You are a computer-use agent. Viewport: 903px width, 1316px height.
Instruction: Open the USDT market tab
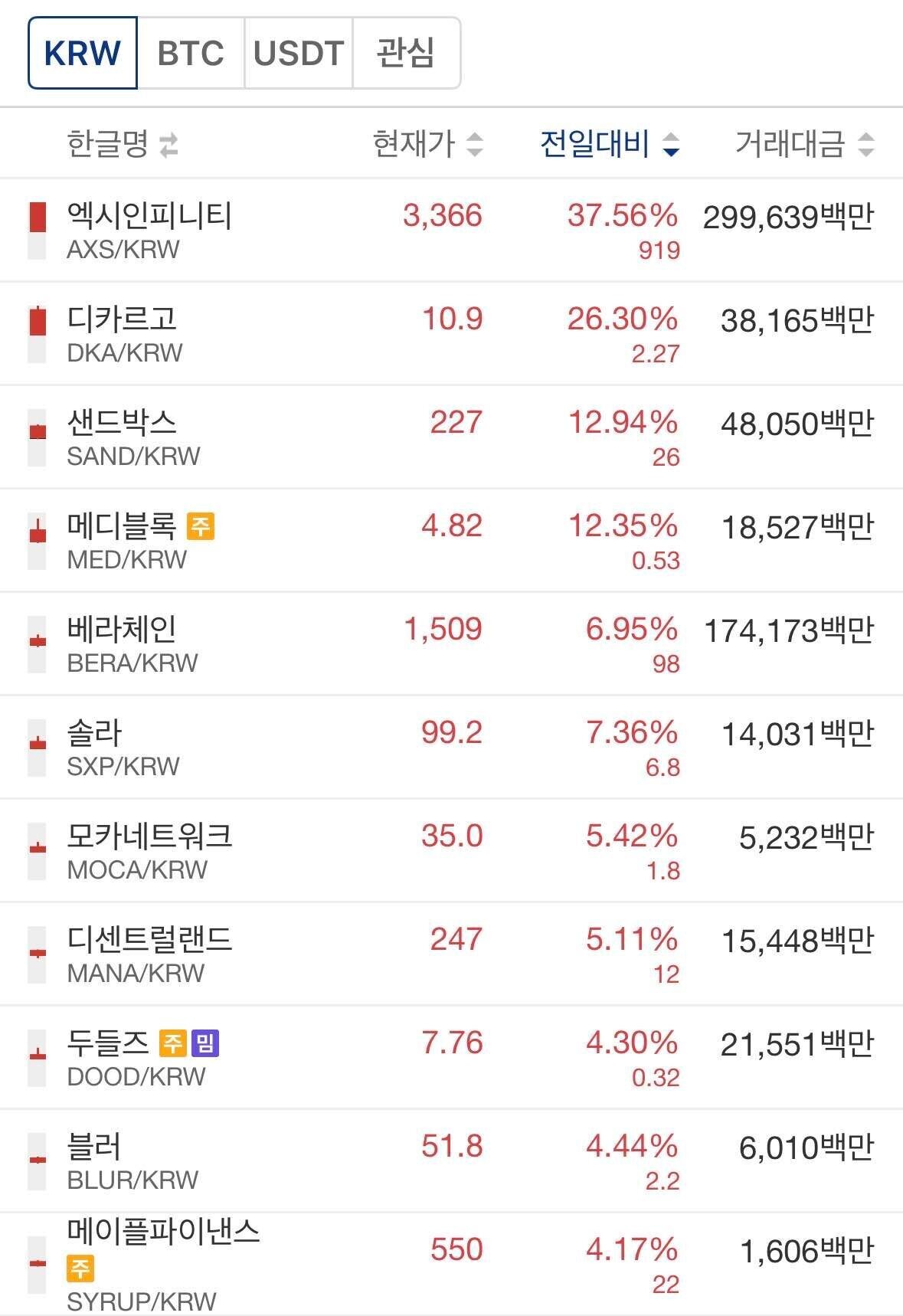[298, 53]
